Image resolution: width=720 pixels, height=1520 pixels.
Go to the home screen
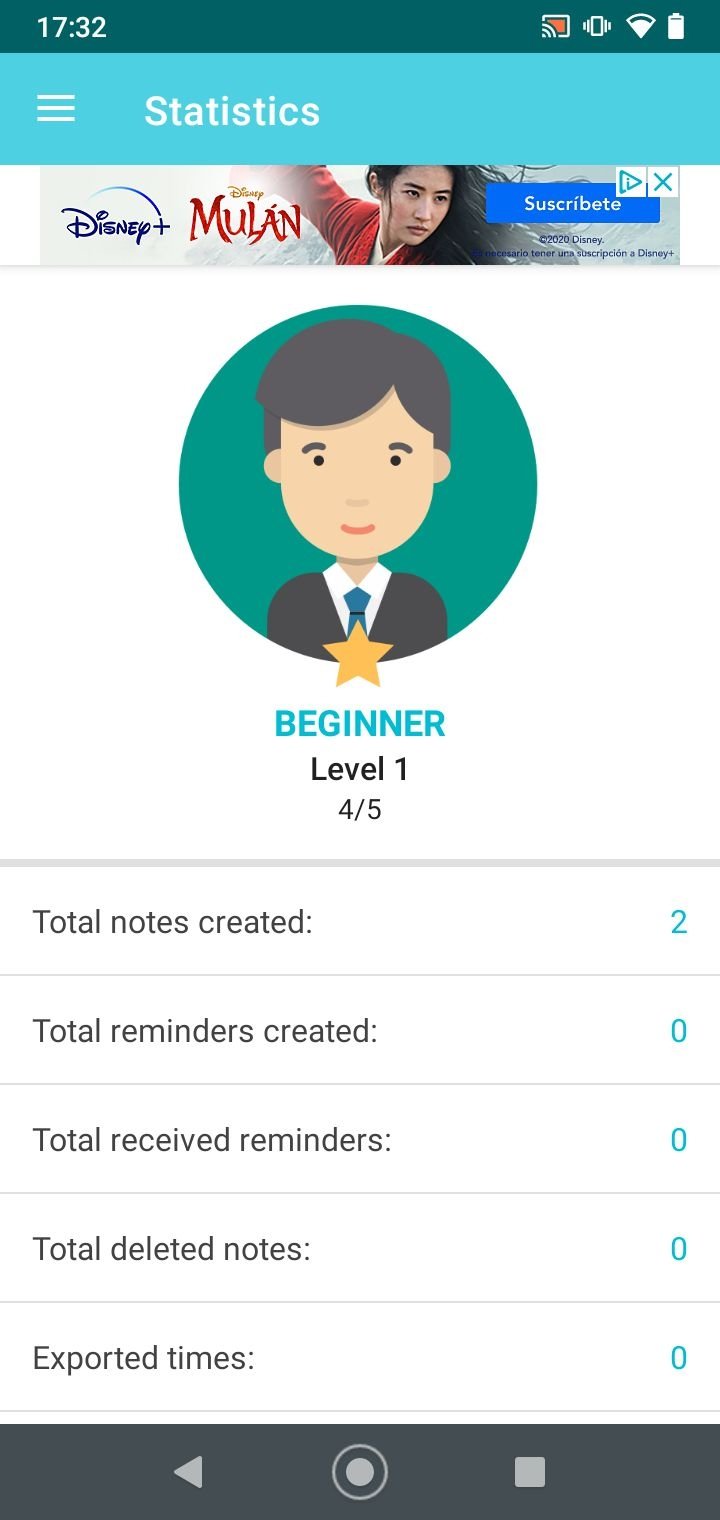[360, 1471]
